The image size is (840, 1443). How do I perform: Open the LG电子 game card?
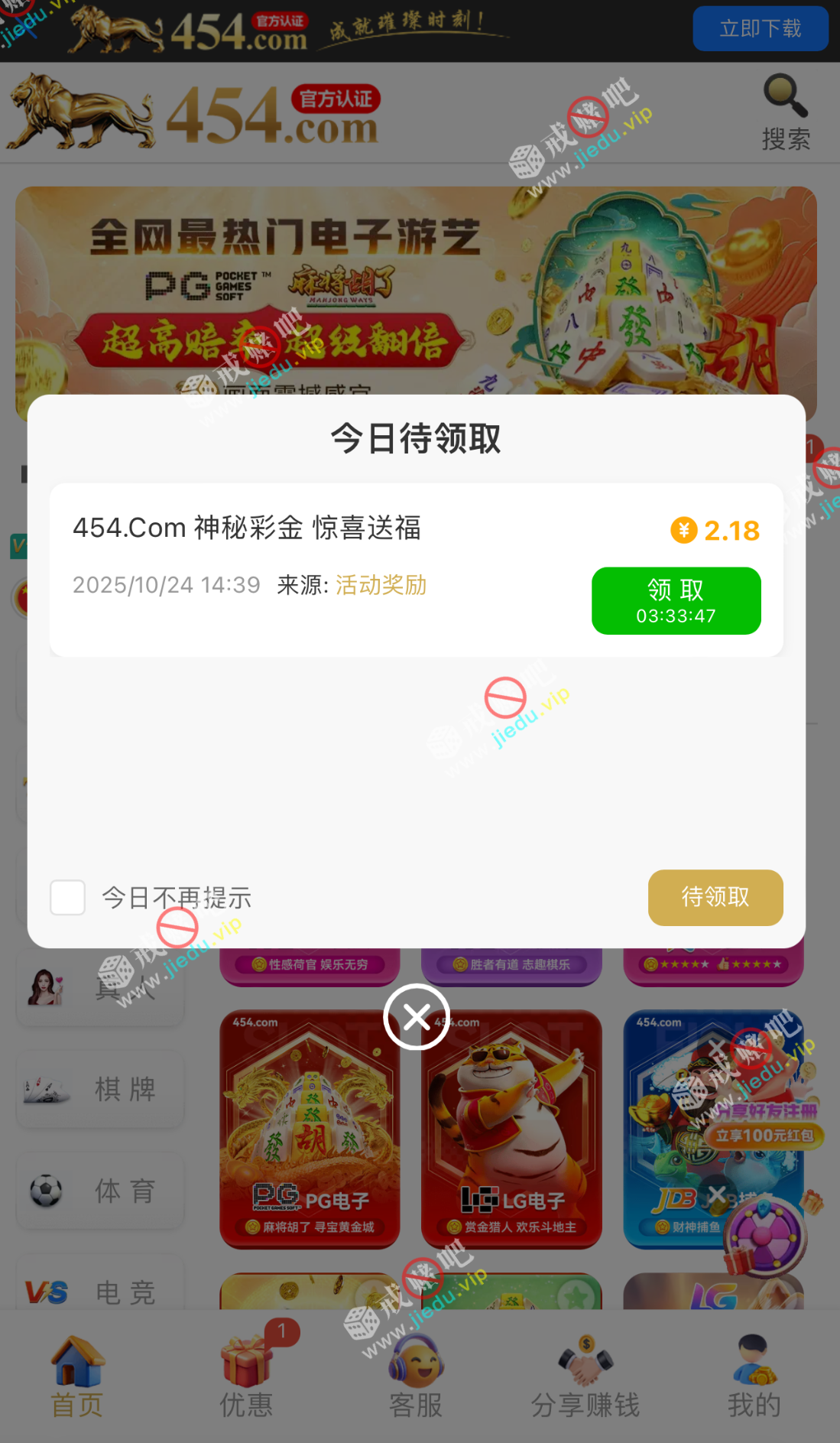point(511,1128)
